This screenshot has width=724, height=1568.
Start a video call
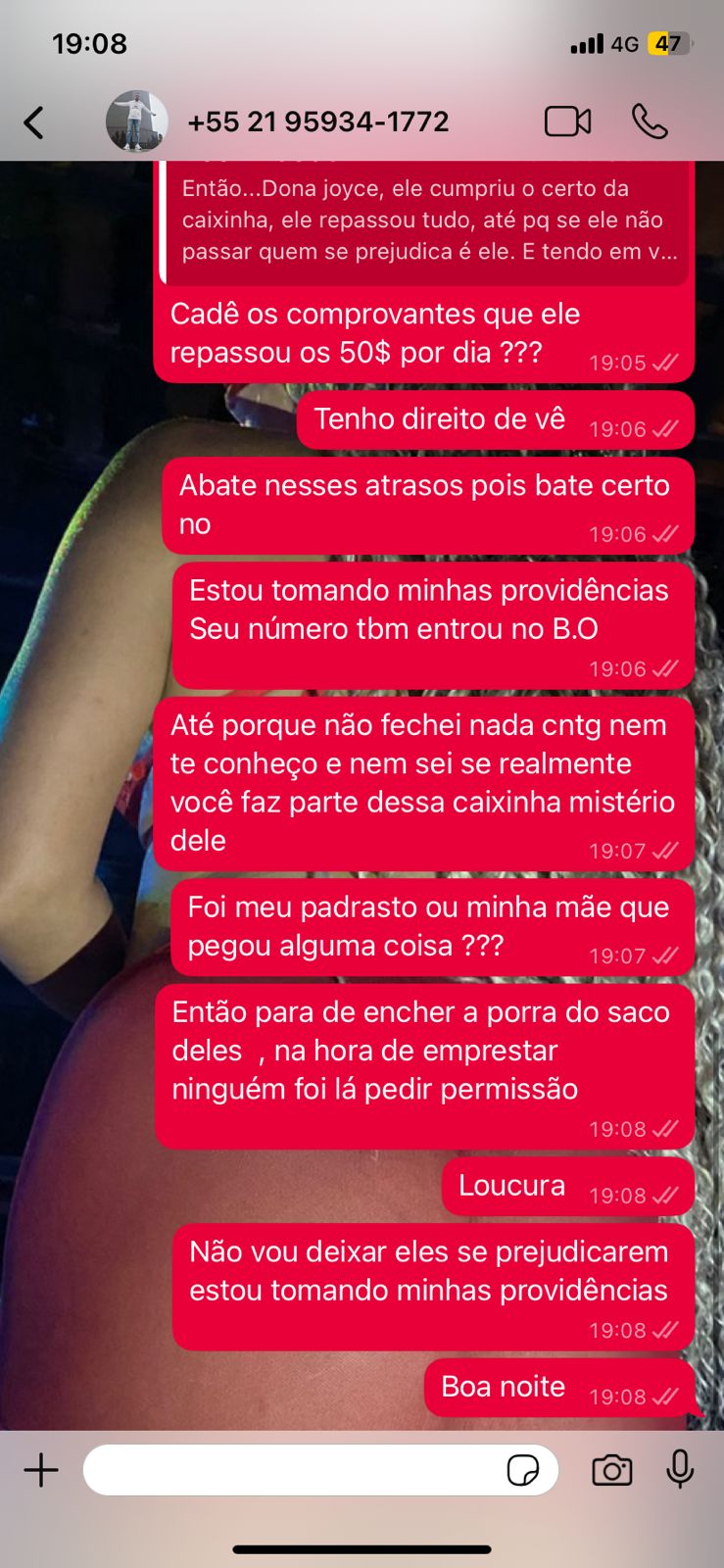click(x=567, y=122)
